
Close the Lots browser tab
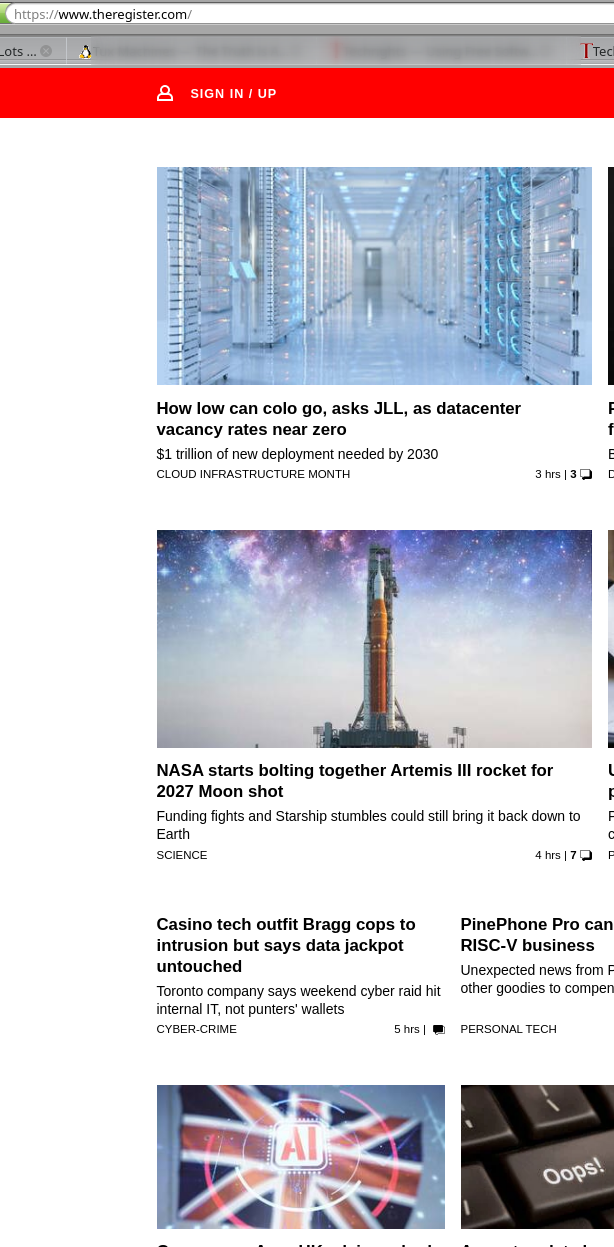(x=46, y=51)
